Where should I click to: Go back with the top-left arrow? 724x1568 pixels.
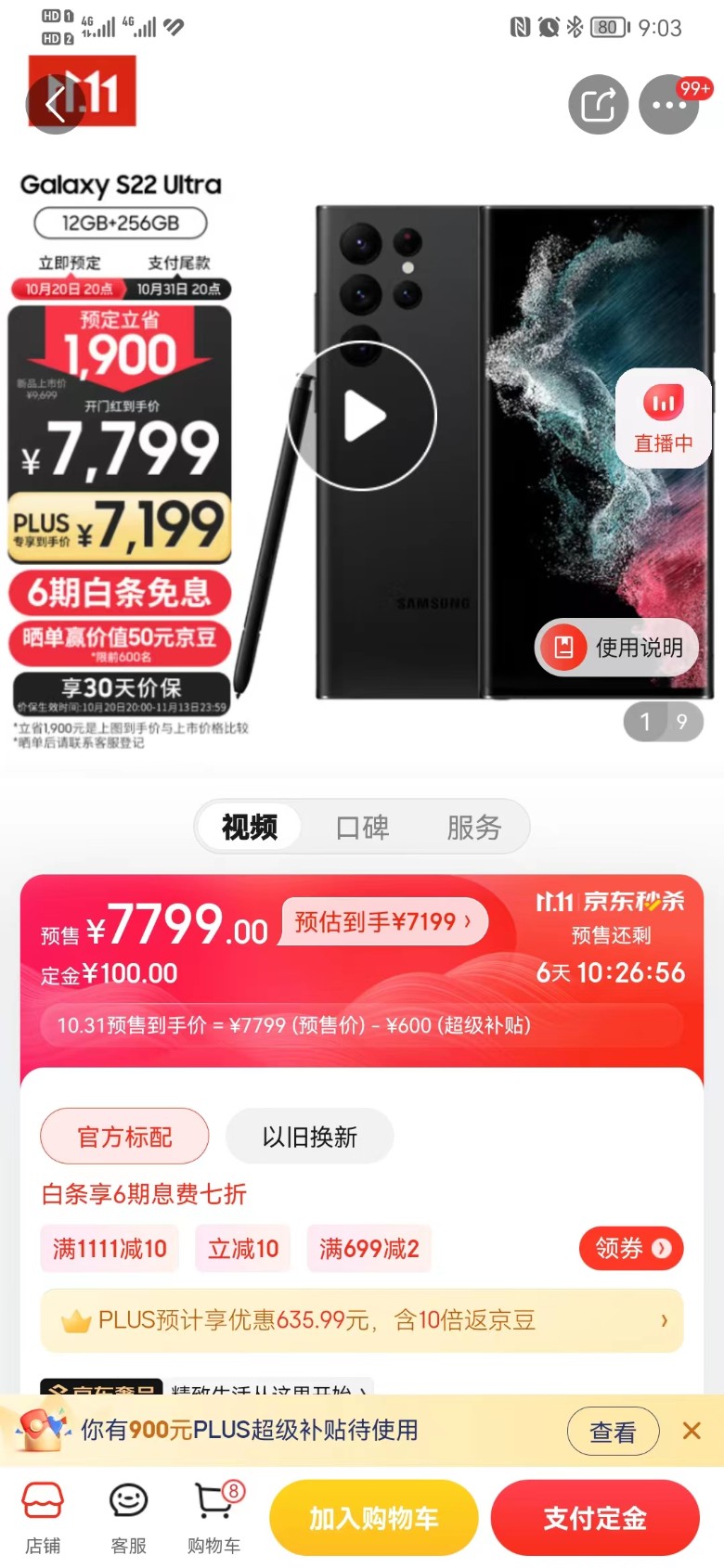click(x=55, y=104)
